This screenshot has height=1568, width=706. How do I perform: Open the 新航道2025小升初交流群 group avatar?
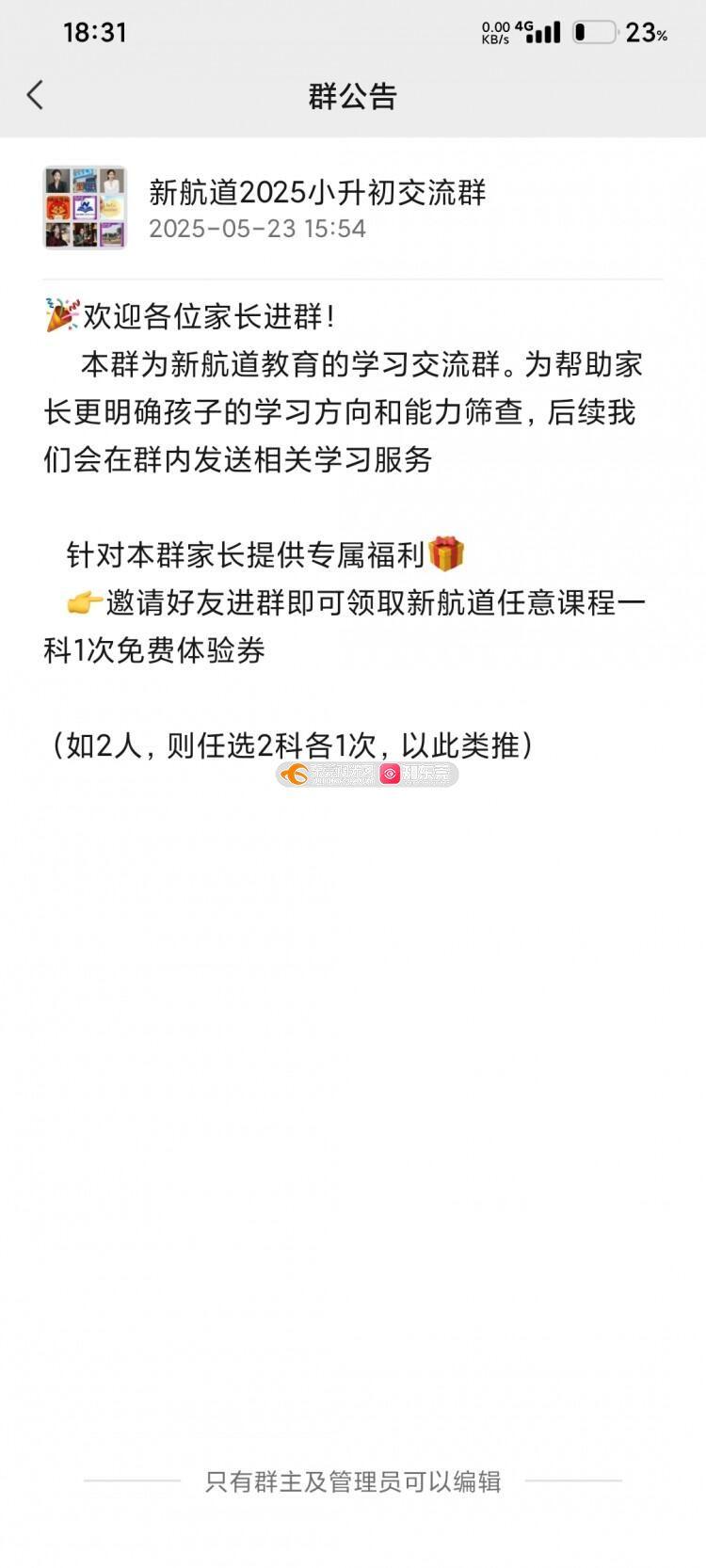[x=85, y=208]
